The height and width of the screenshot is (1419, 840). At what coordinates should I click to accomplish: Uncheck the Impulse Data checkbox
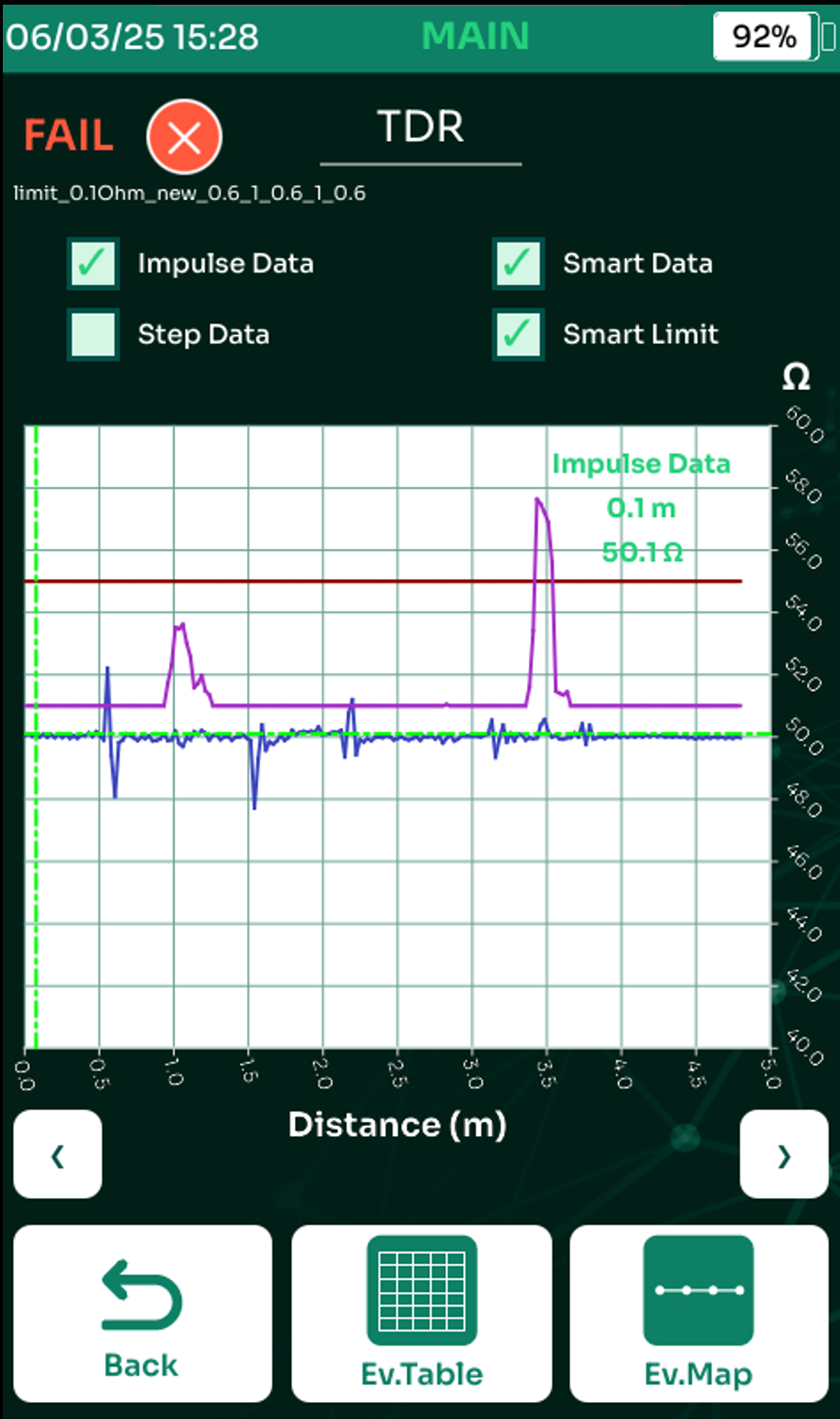click(x=93, y=263)
